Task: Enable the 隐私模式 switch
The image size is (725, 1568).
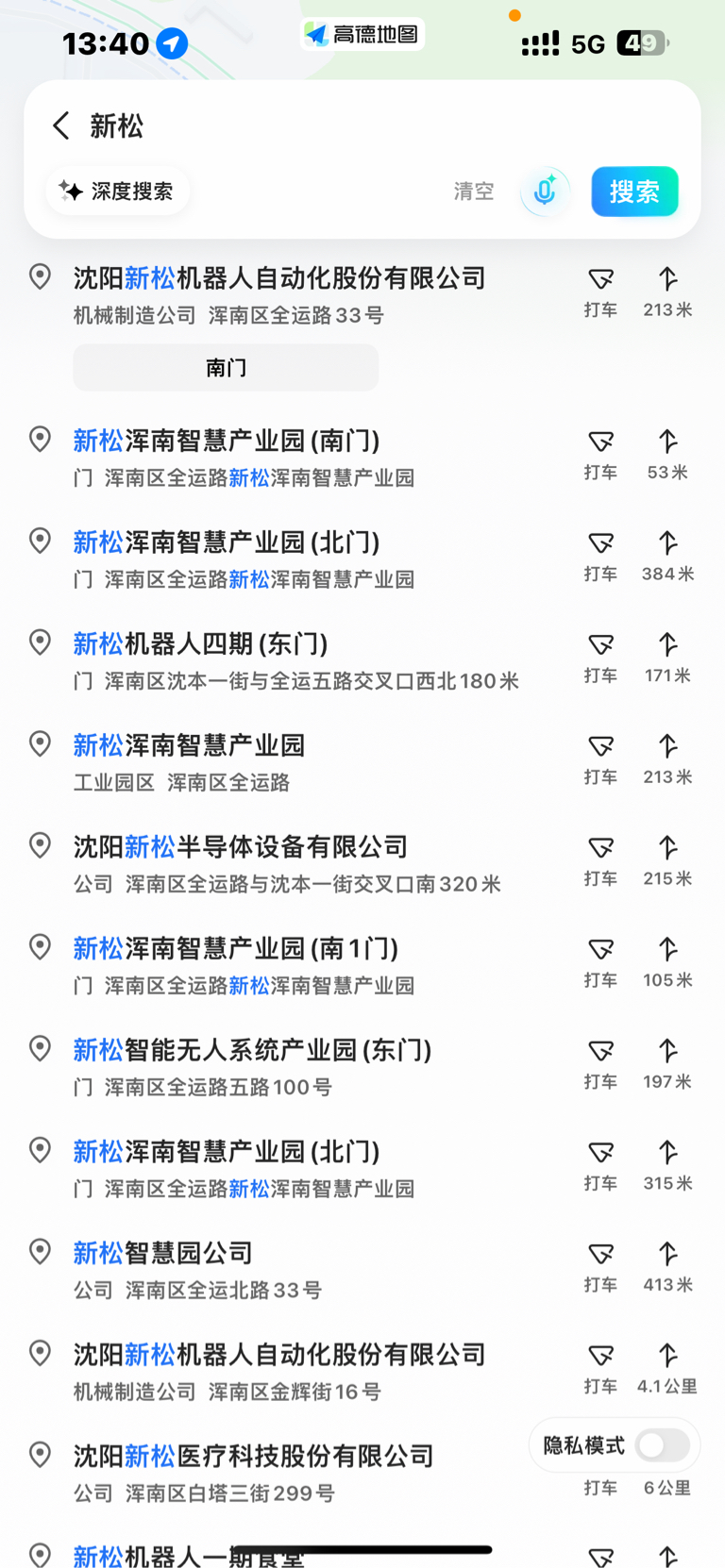Action: (x=663, y=1444)
